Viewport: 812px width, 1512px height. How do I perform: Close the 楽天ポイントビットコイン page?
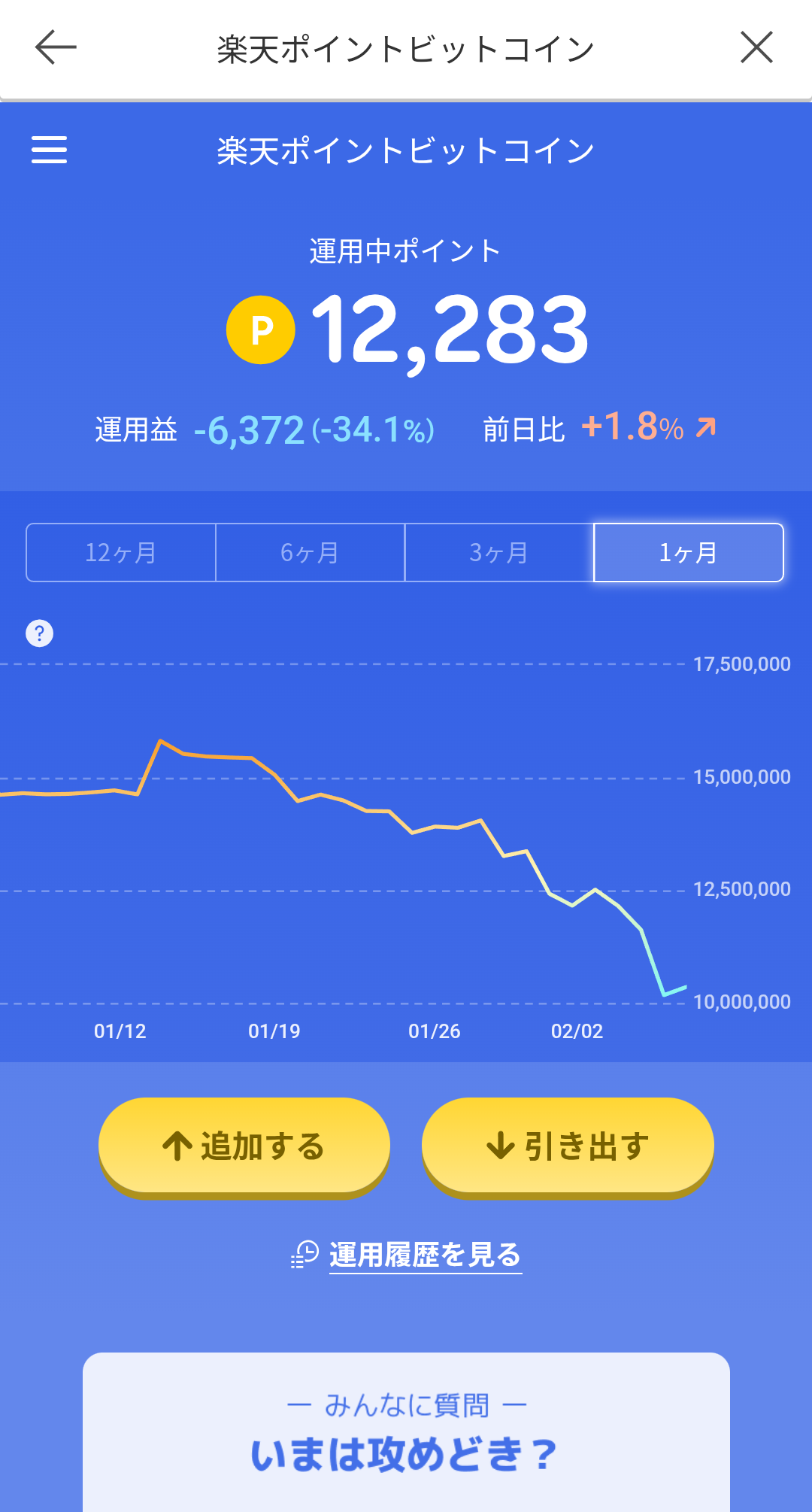coord(756,47)
